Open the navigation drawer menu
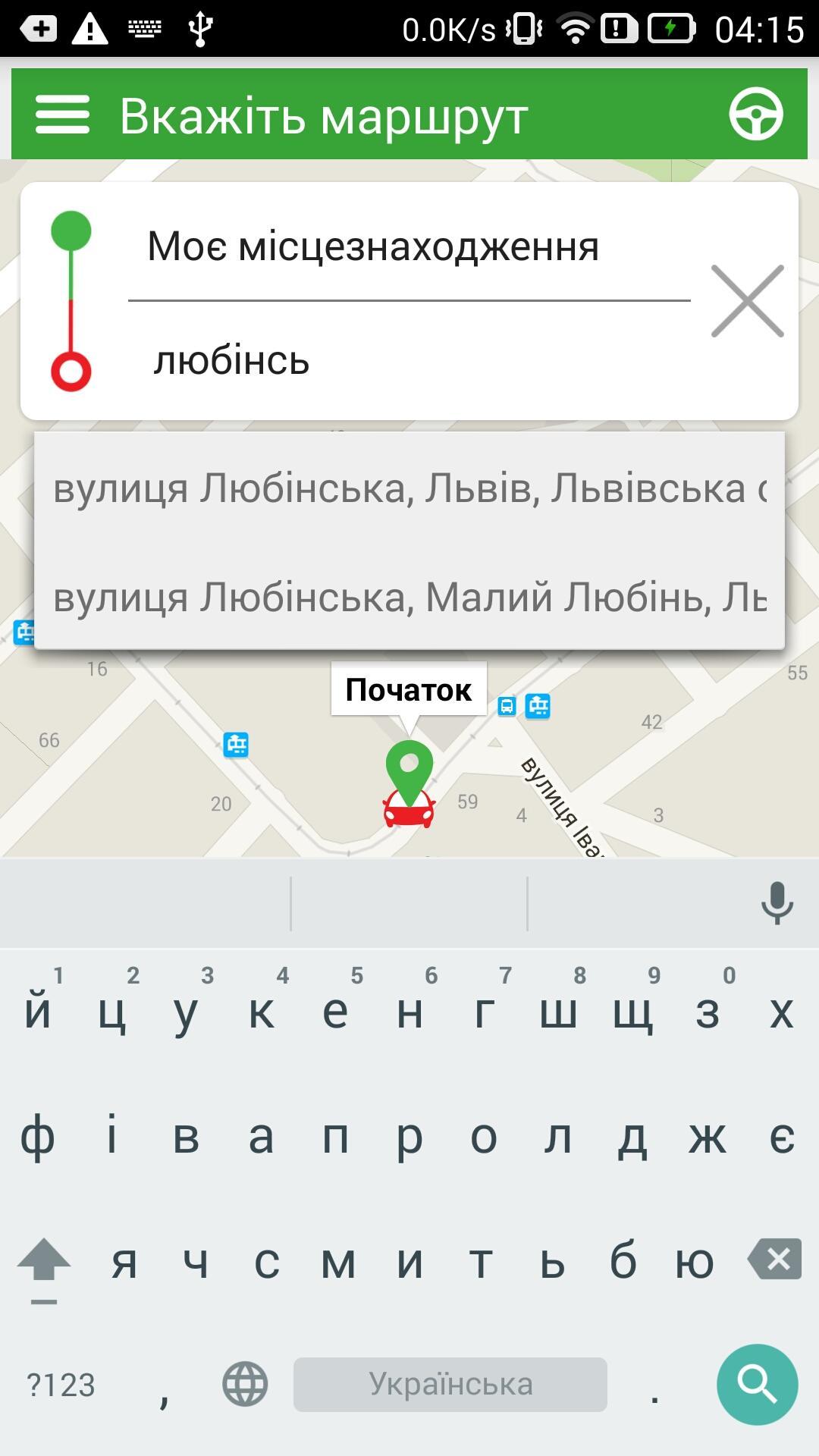Image resolution: width=819 pixels, height=1456 pixels. tap(64, 114)
